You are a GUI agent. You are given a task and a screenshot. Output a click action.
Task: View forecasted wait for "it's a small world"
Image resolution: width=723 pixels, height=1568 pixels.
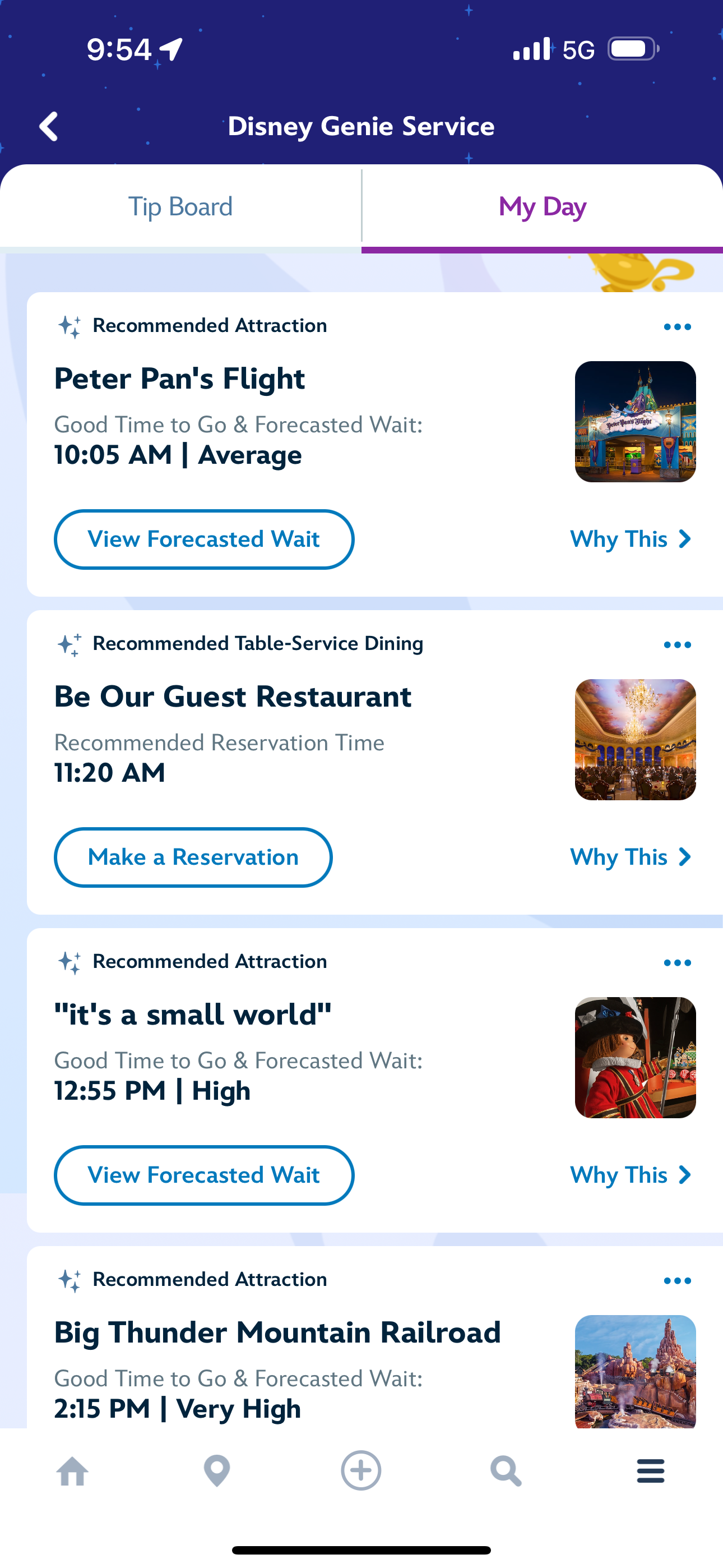204,1175
